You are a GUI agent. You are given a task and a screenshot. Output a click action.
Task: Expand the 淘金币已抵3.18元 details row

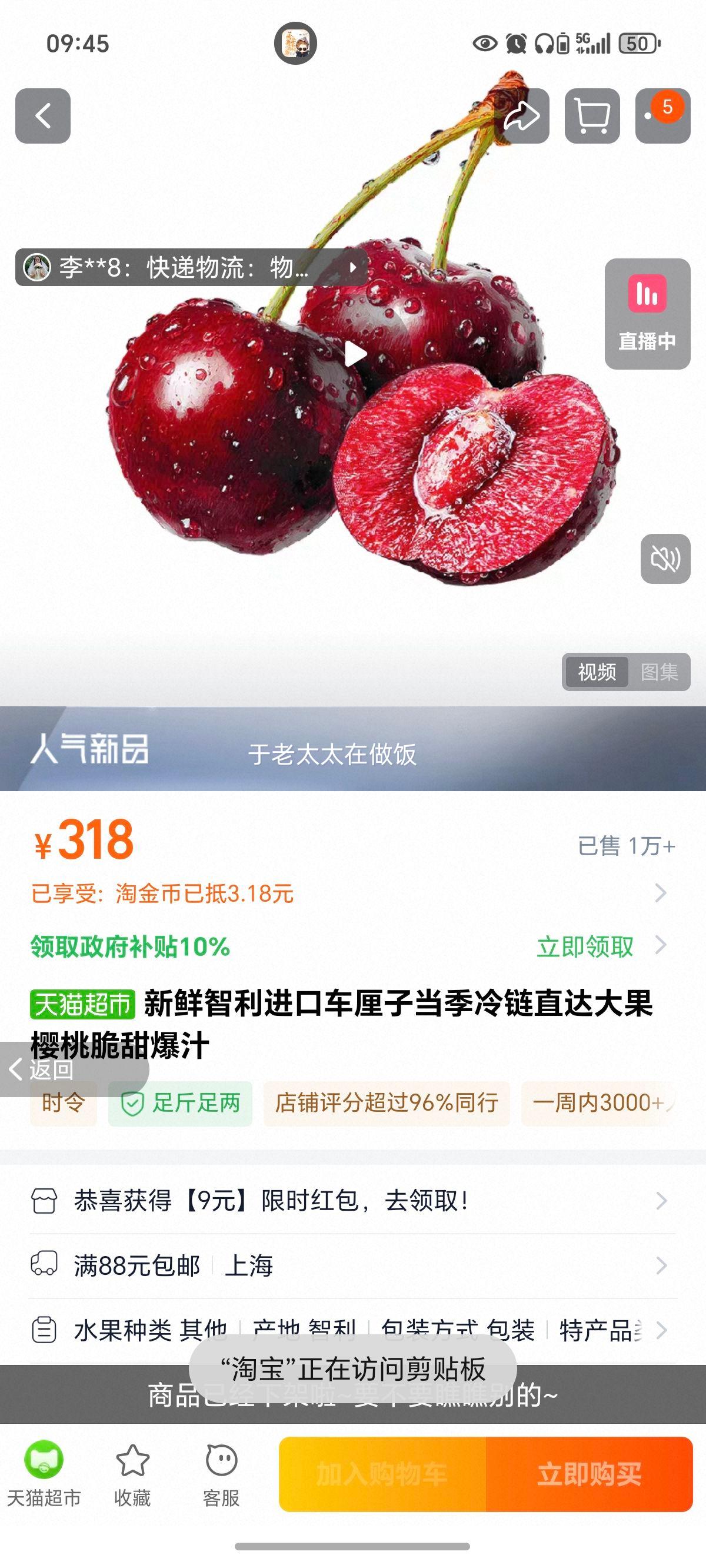(353, 892)
